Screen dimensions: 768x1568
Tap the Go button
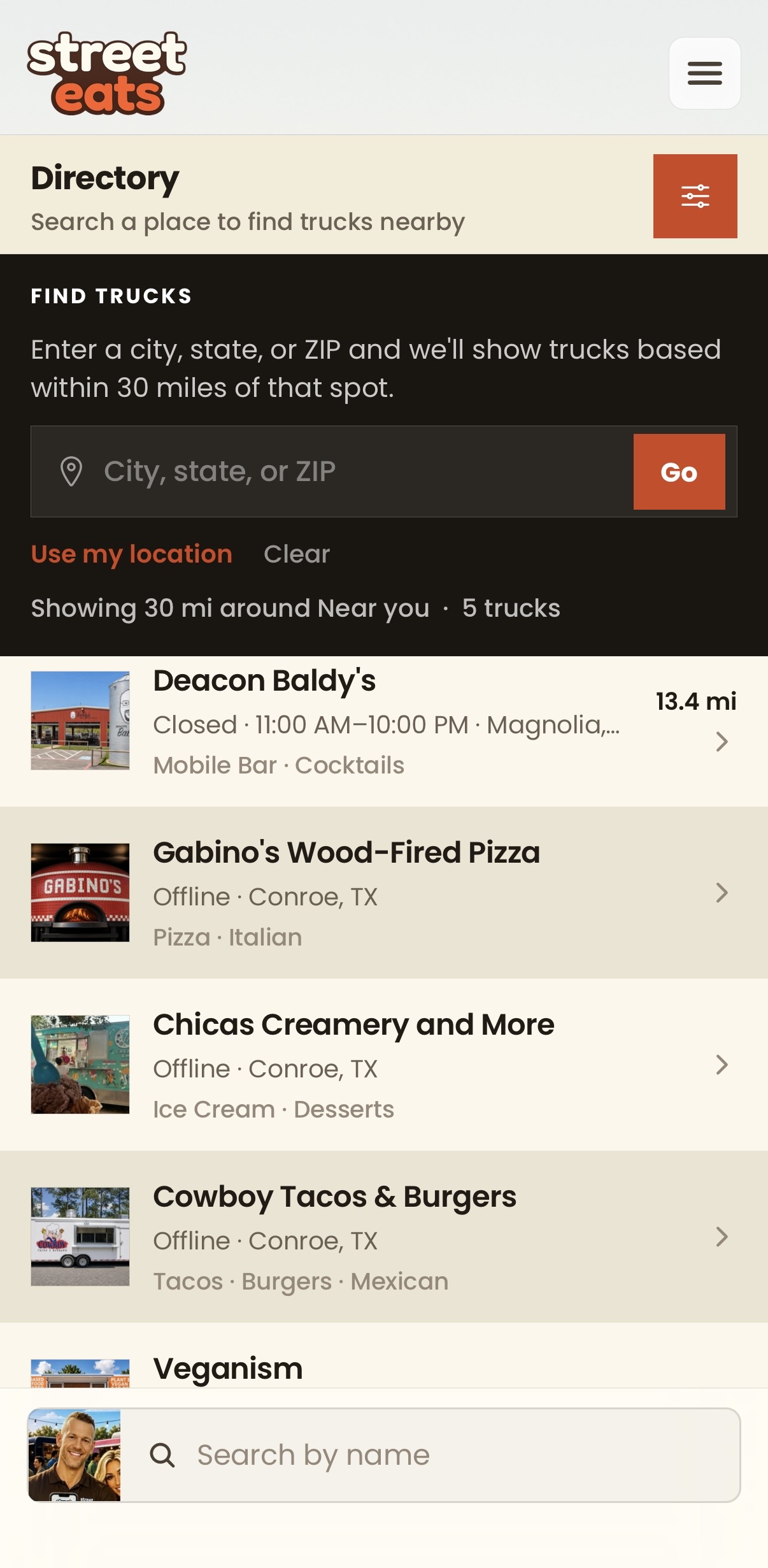point(679,471)
